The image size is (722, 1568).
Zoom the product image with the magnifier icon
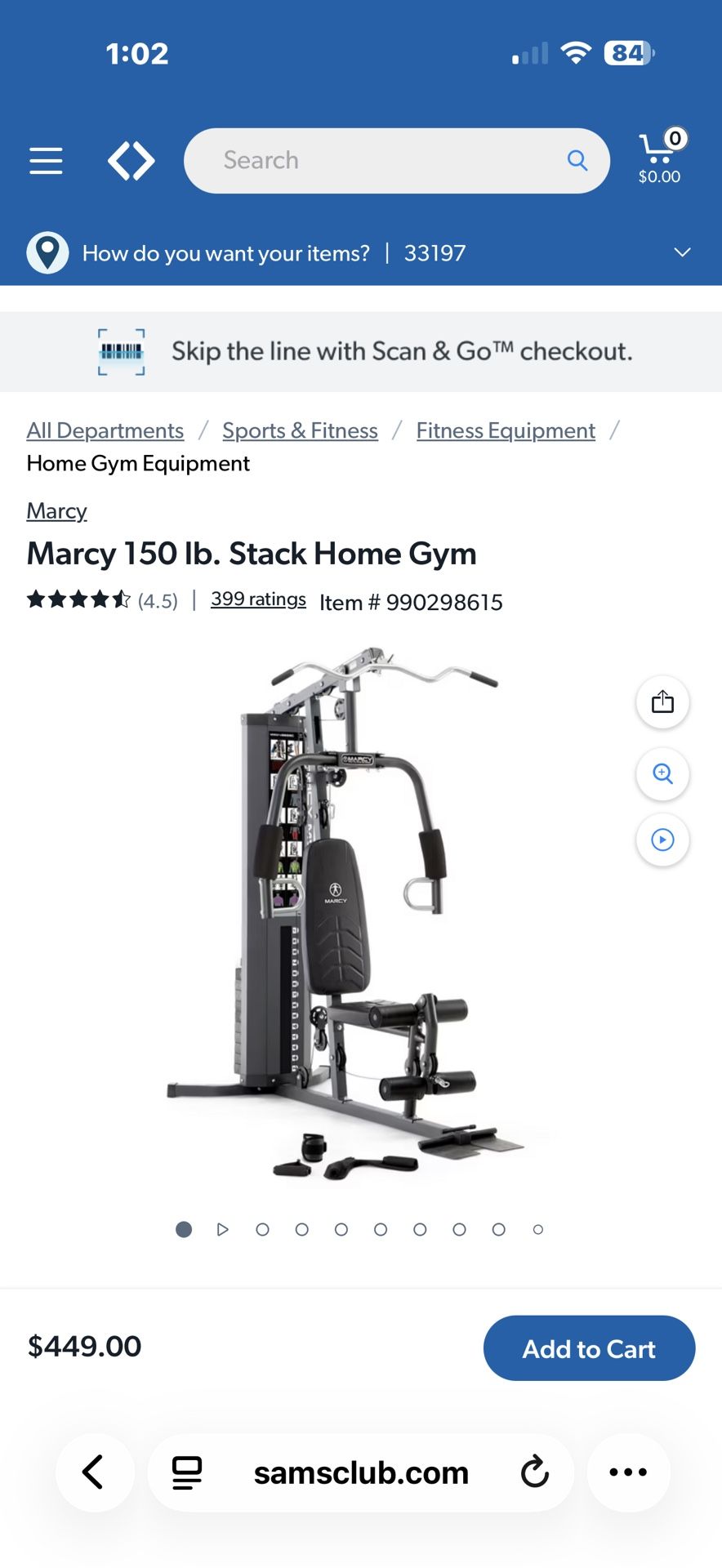(662, 774)
